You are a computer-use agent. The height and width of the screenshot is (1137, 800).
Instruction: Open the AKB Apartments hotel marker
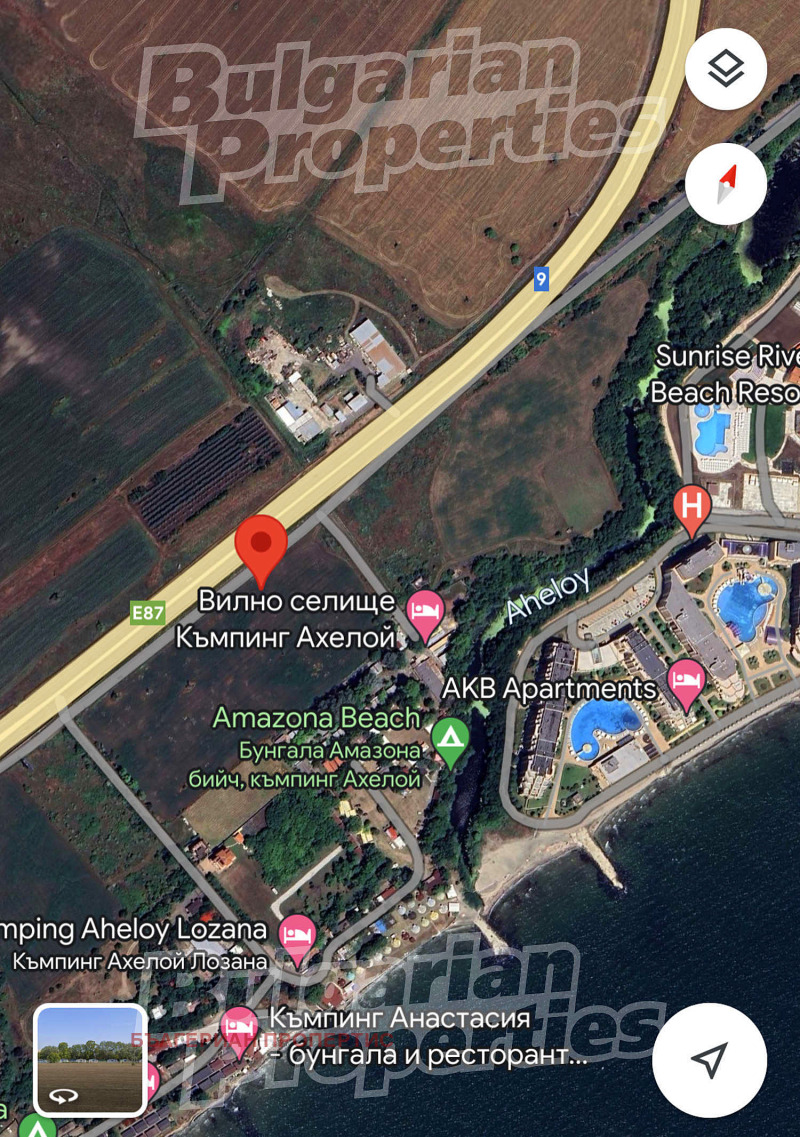(686, 682)
